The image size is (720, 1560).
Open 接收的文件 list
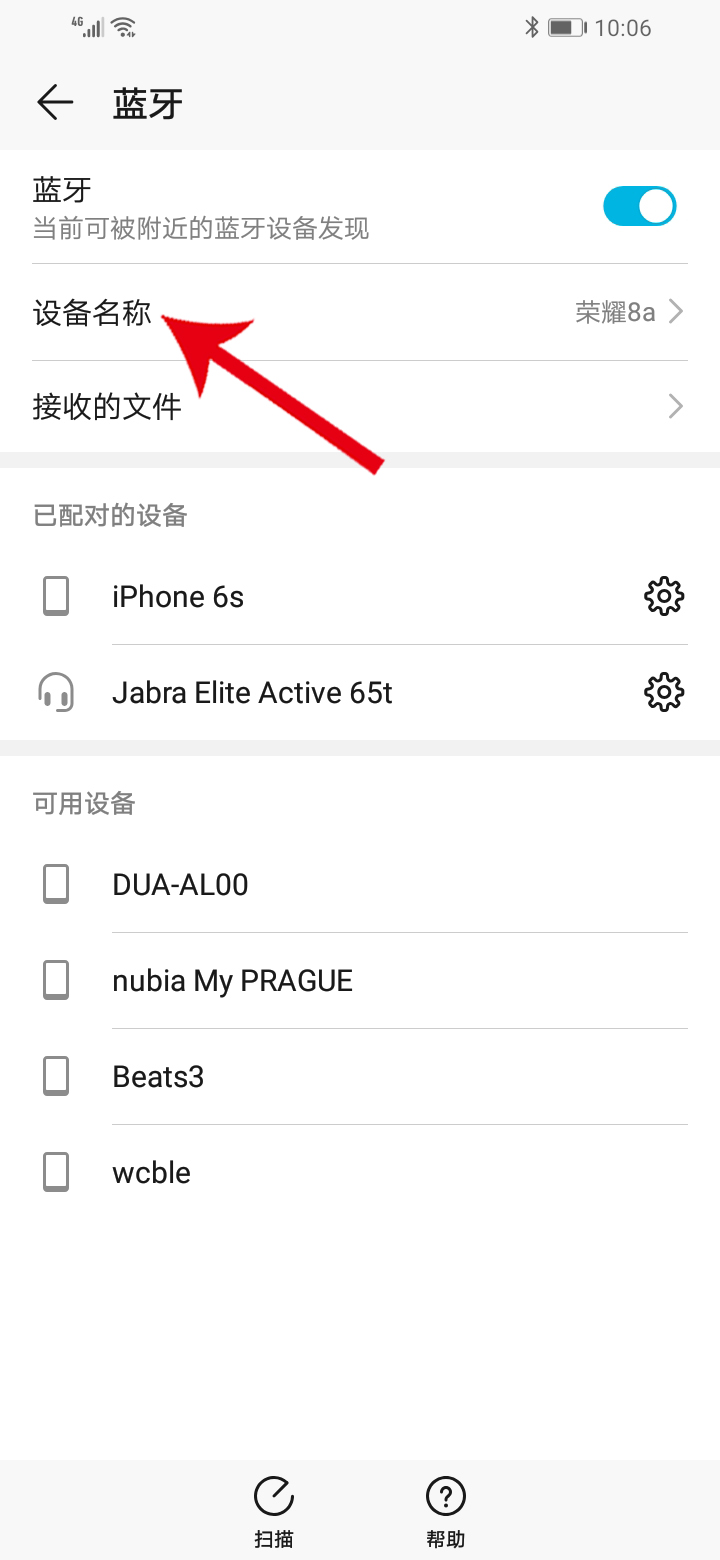pos(360,407)
